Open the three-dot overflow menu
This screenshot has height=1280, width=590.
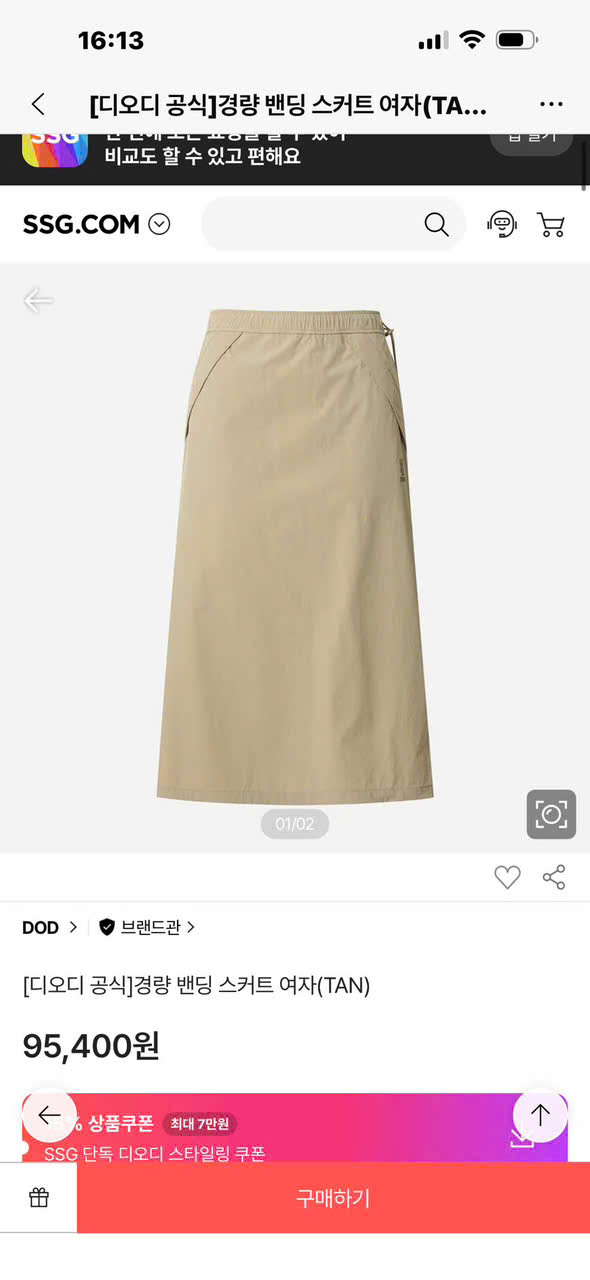click(x=551, y=104)
